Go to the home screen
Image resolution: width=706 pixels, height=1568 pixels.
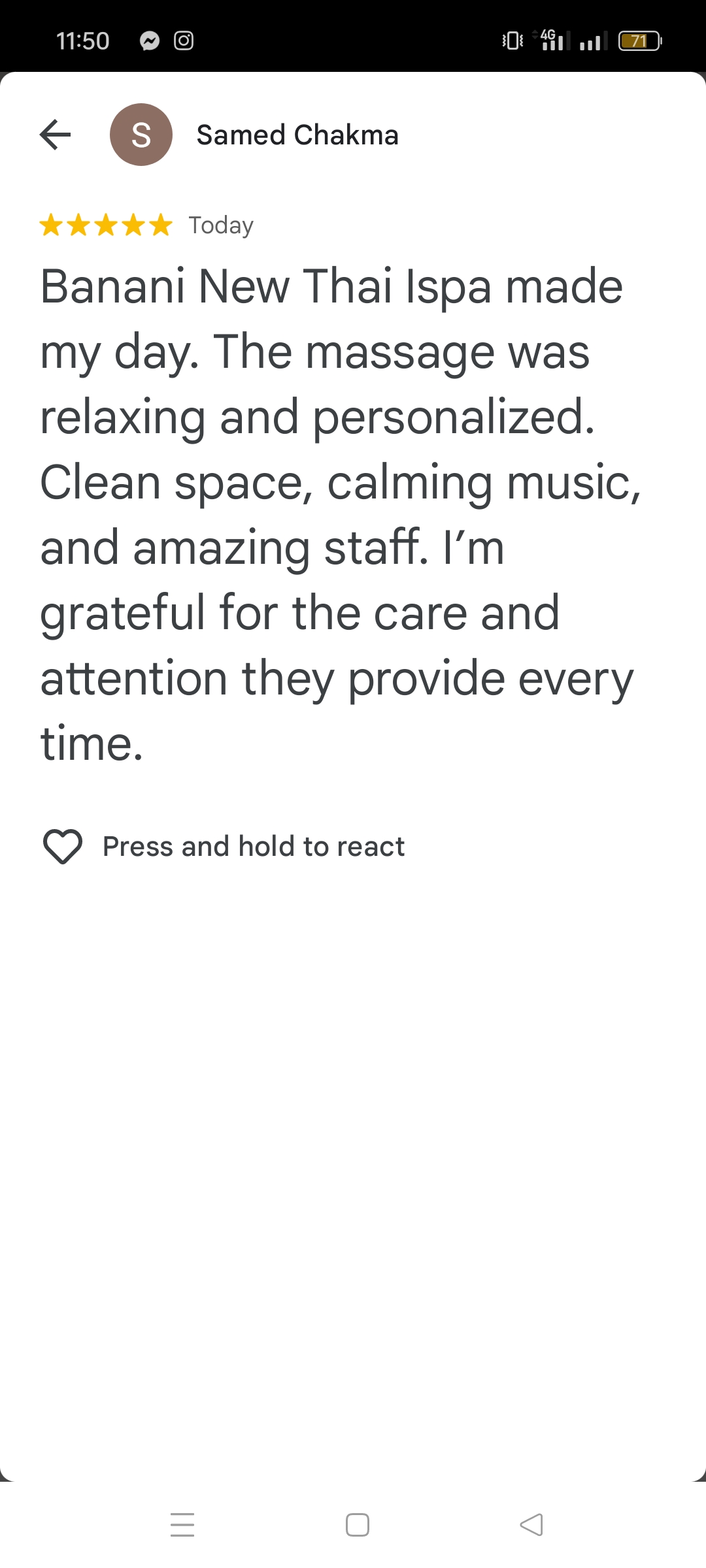click(x=358, y=1525)
